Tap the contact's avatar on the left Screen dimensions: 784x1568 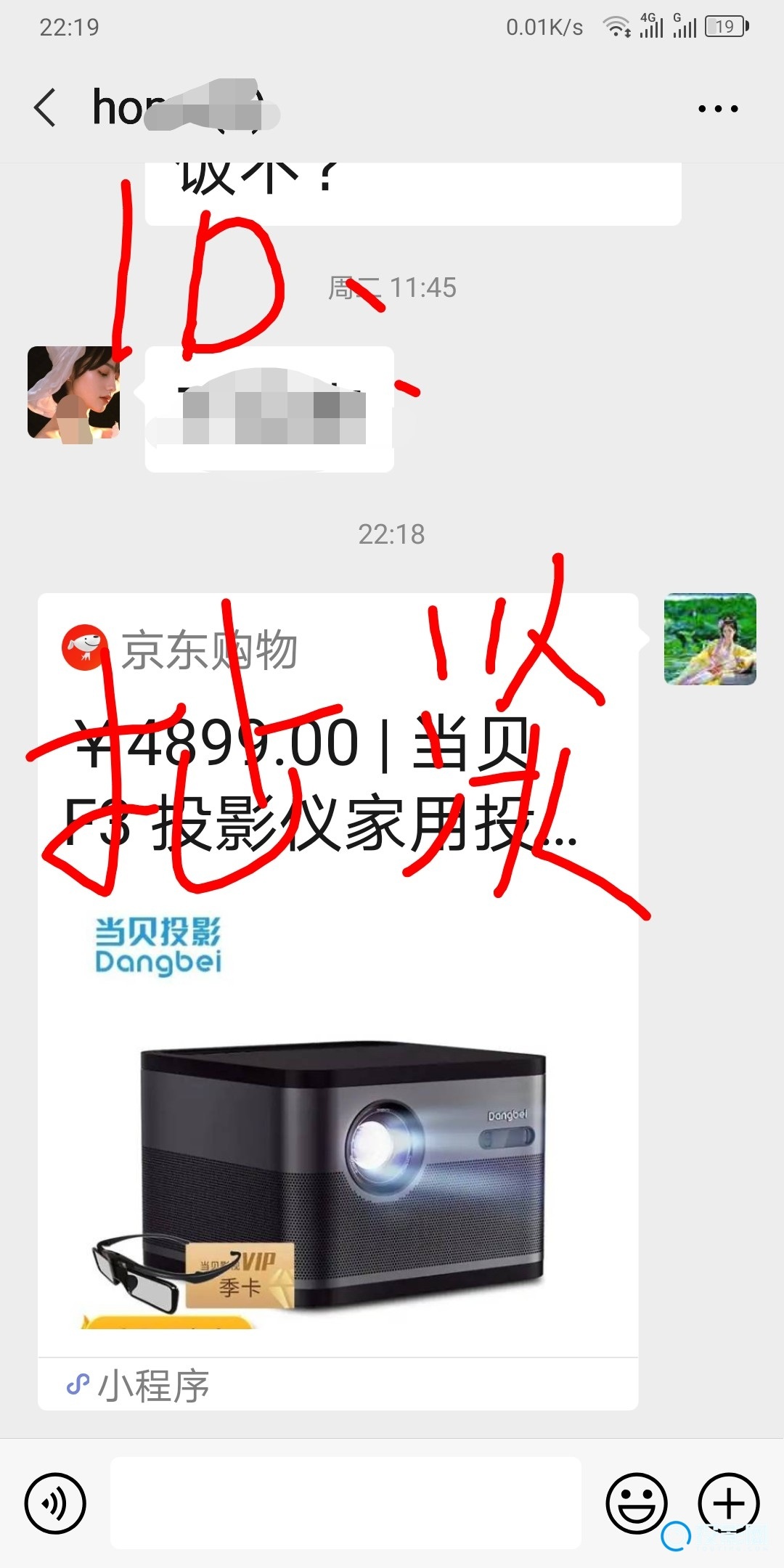pos(74,393)
